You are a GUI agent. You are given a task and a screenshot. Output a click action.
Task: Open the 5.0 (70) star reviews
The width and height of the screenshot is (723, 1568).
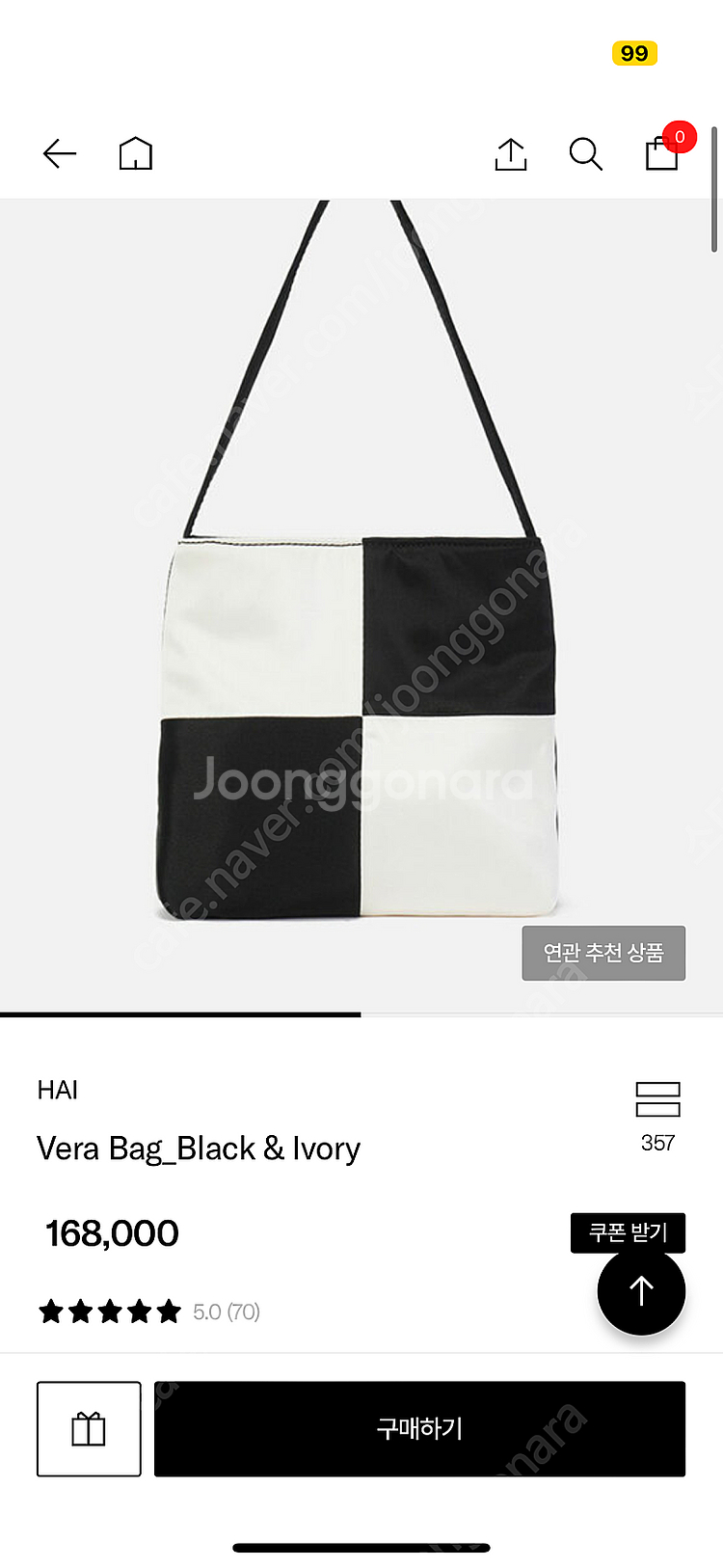tap(149, 1311)
